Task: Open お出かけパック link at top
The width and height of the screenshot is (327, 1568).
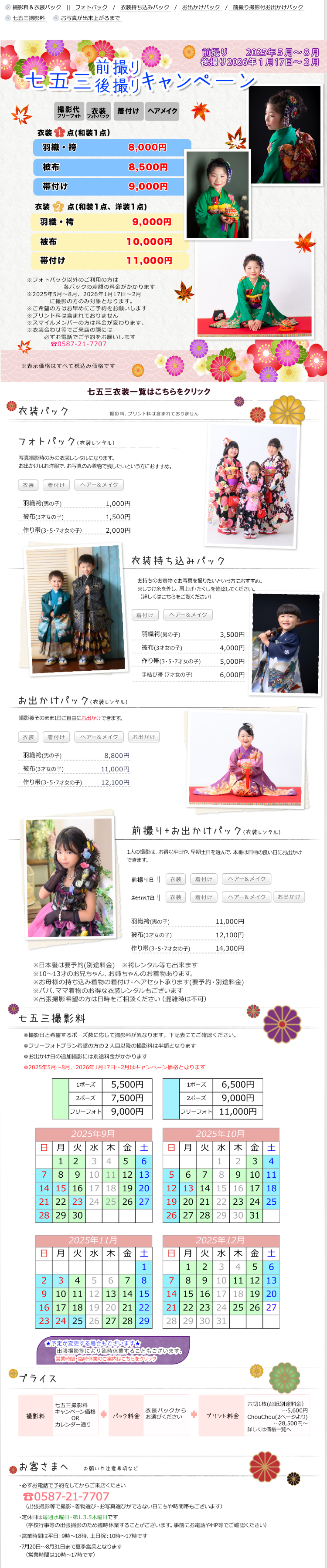Action: tap(201, 7)
